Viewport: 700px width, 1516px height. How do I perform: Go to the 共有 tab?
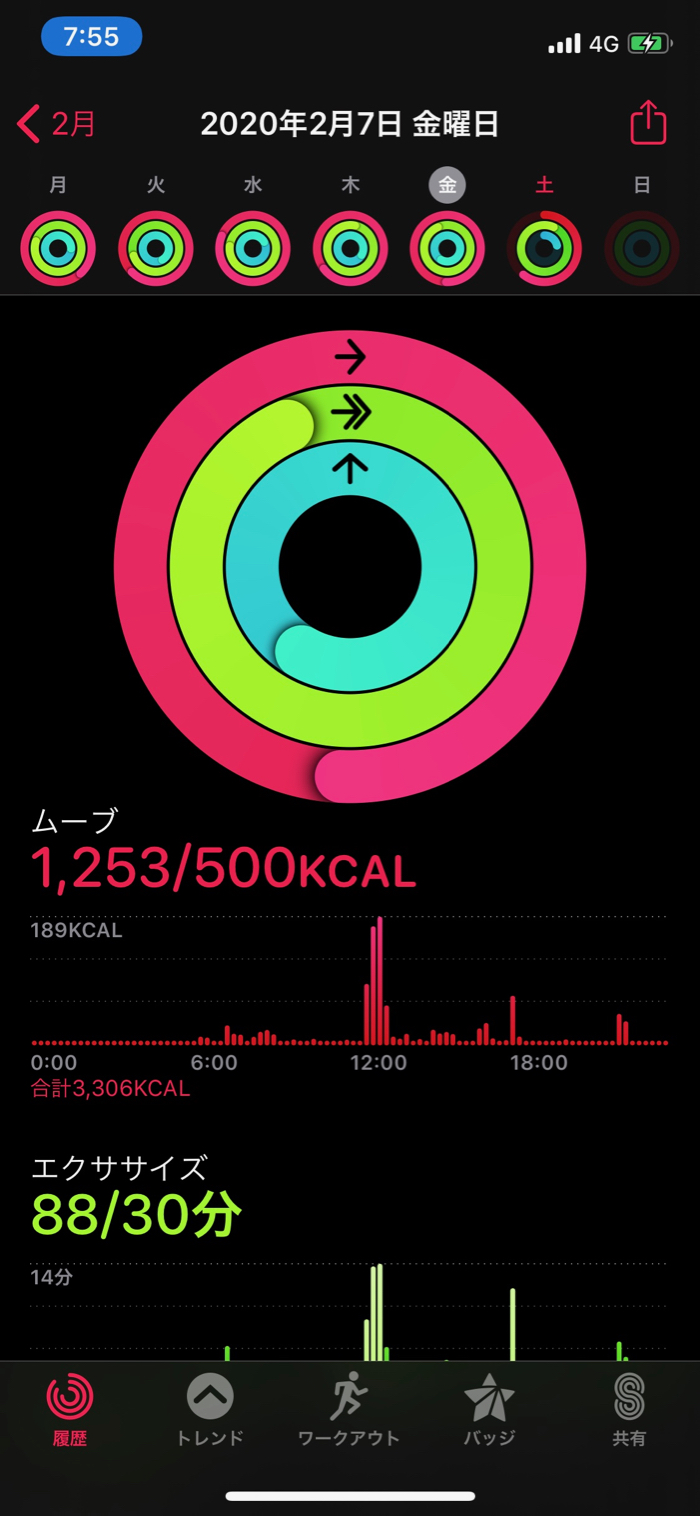pos(629,1410)
